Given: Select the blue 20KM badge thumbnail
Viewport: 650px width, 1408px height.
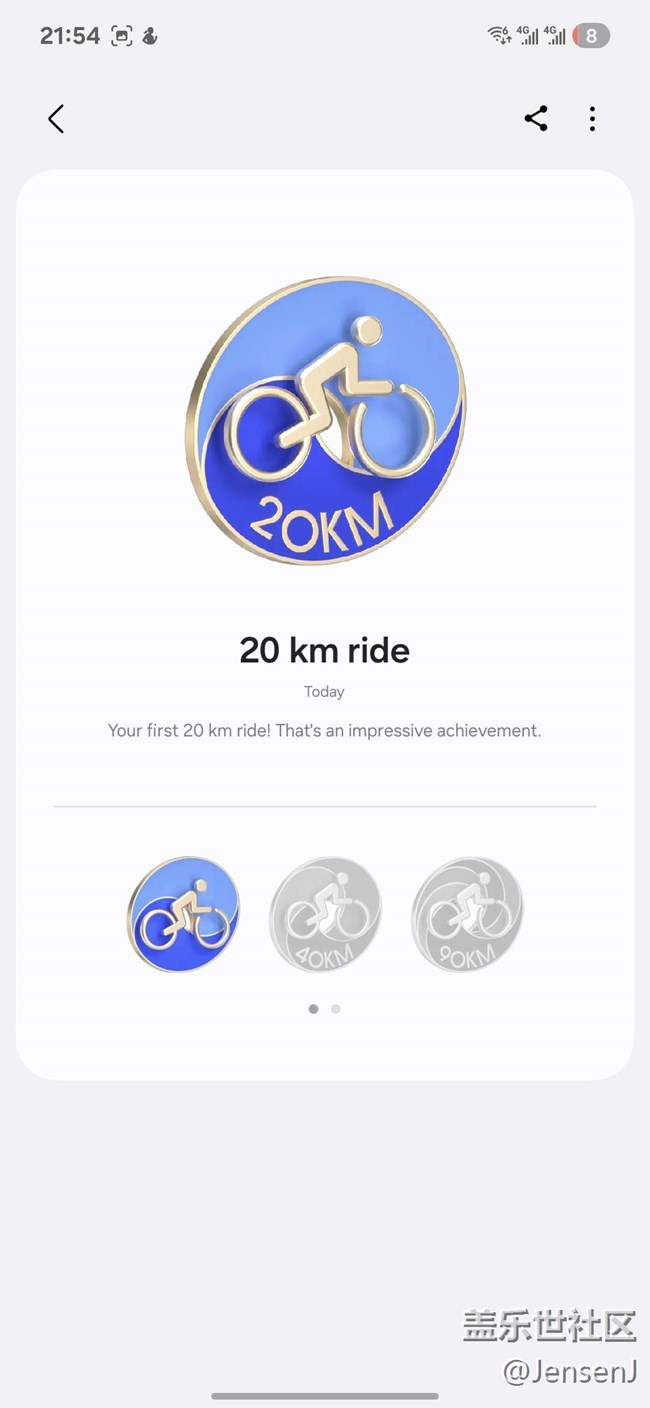Looking at the screenshot, I should (x=183, y=914).
